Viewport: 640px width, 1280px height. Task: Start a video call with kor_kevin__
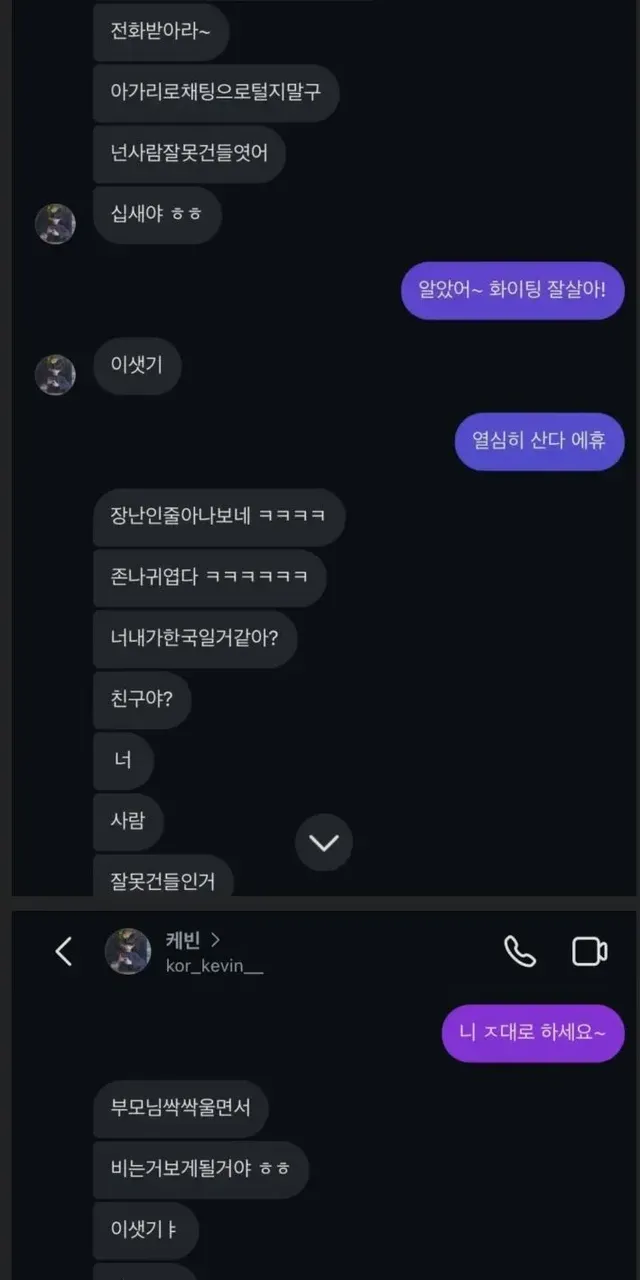click(x=590, y=951)
